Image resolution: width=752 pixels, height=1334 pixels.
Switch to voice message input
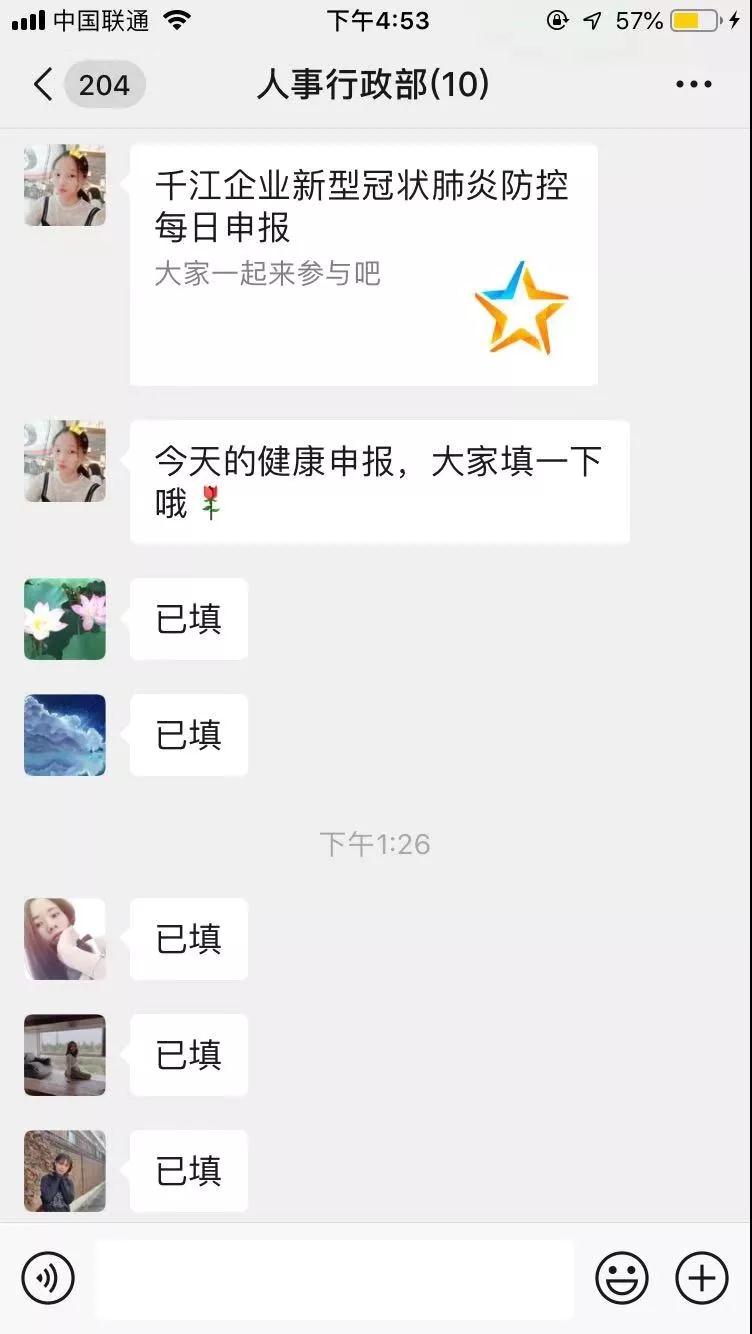(48, 1277)
